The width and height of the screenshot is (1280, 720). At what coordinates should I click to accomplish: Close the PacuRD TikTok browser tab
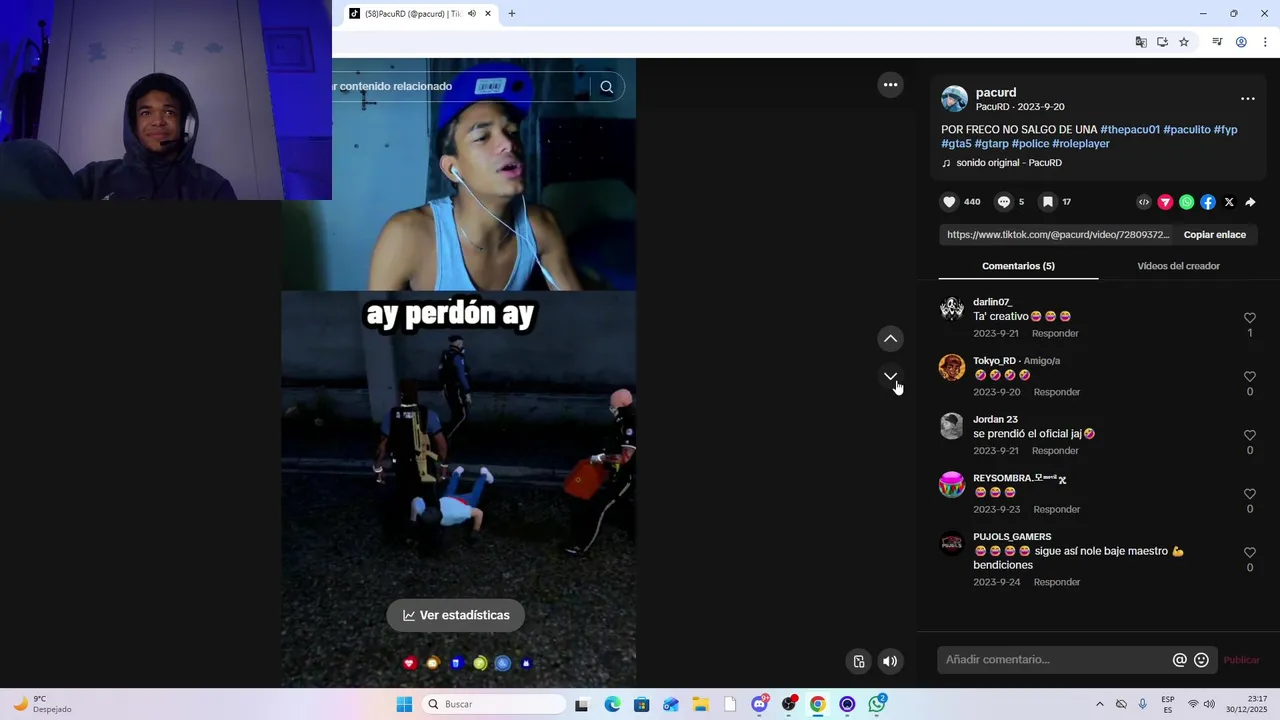pos(488,14)
